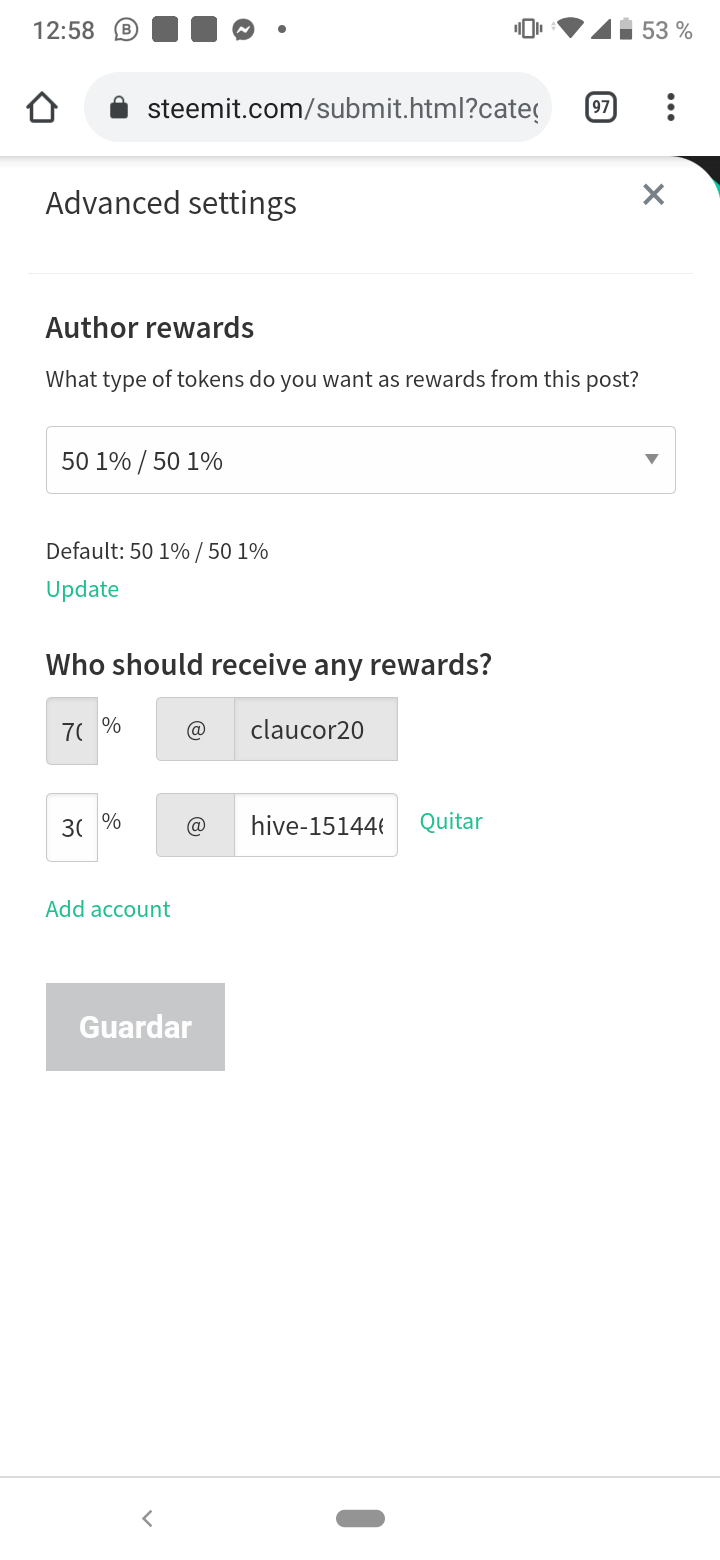
Task: Expand the author rewards token dropdown
Action: pyautogui.click(x=361, y=460)
